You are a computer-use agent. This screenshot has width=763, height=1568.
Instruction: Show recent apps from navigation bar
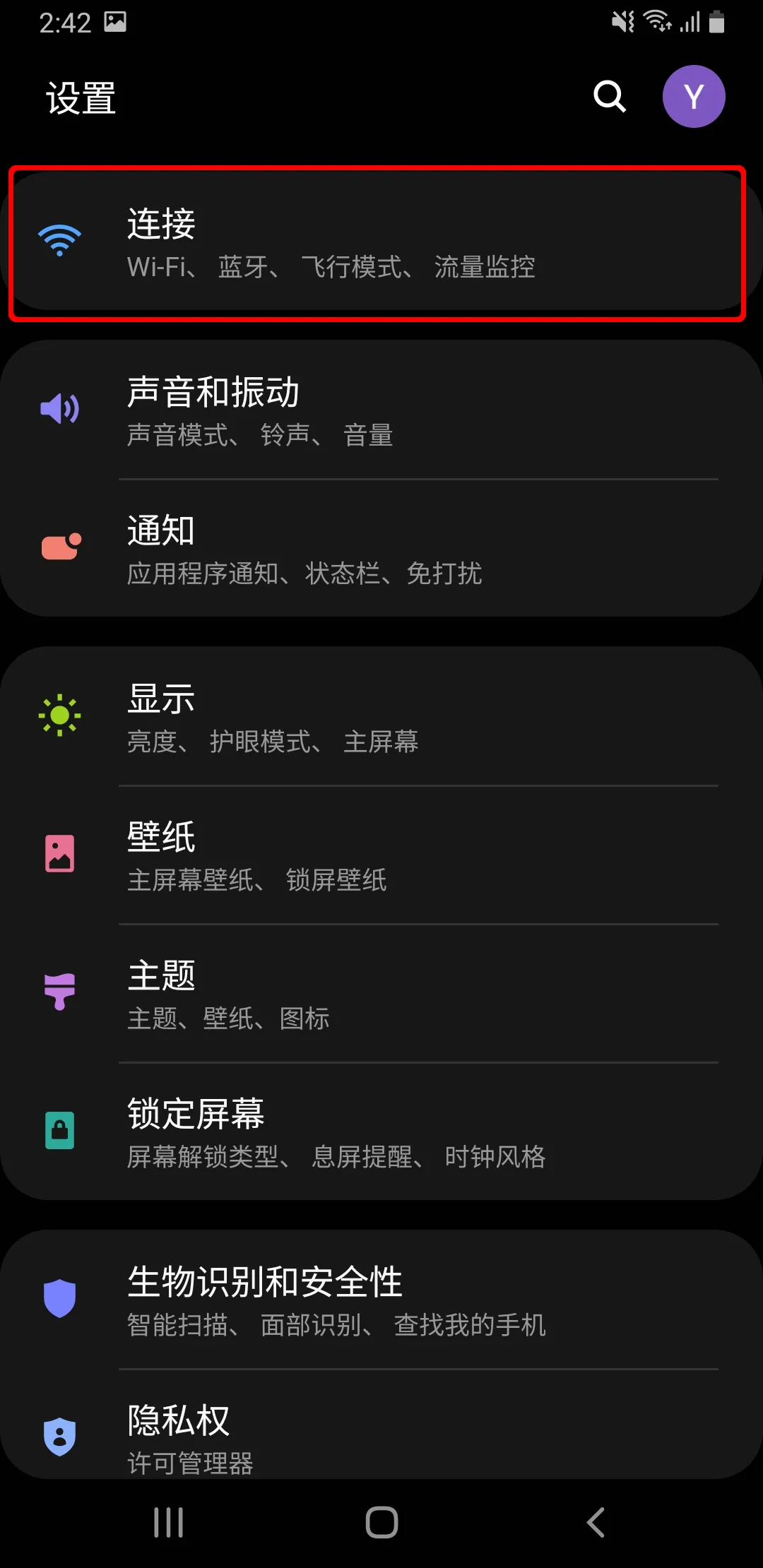(169, 1522)
